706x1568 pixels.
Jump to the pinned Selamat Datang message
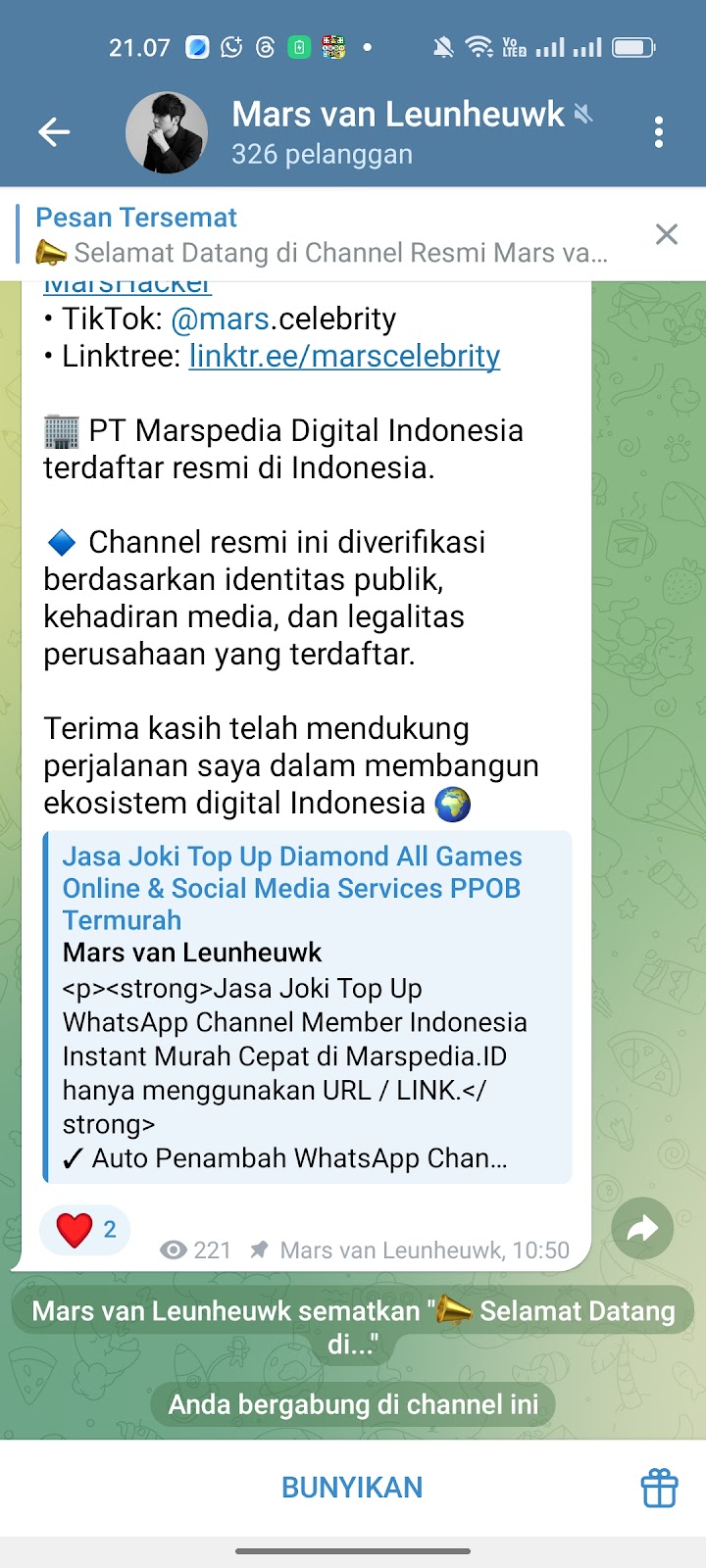(324, 235)
